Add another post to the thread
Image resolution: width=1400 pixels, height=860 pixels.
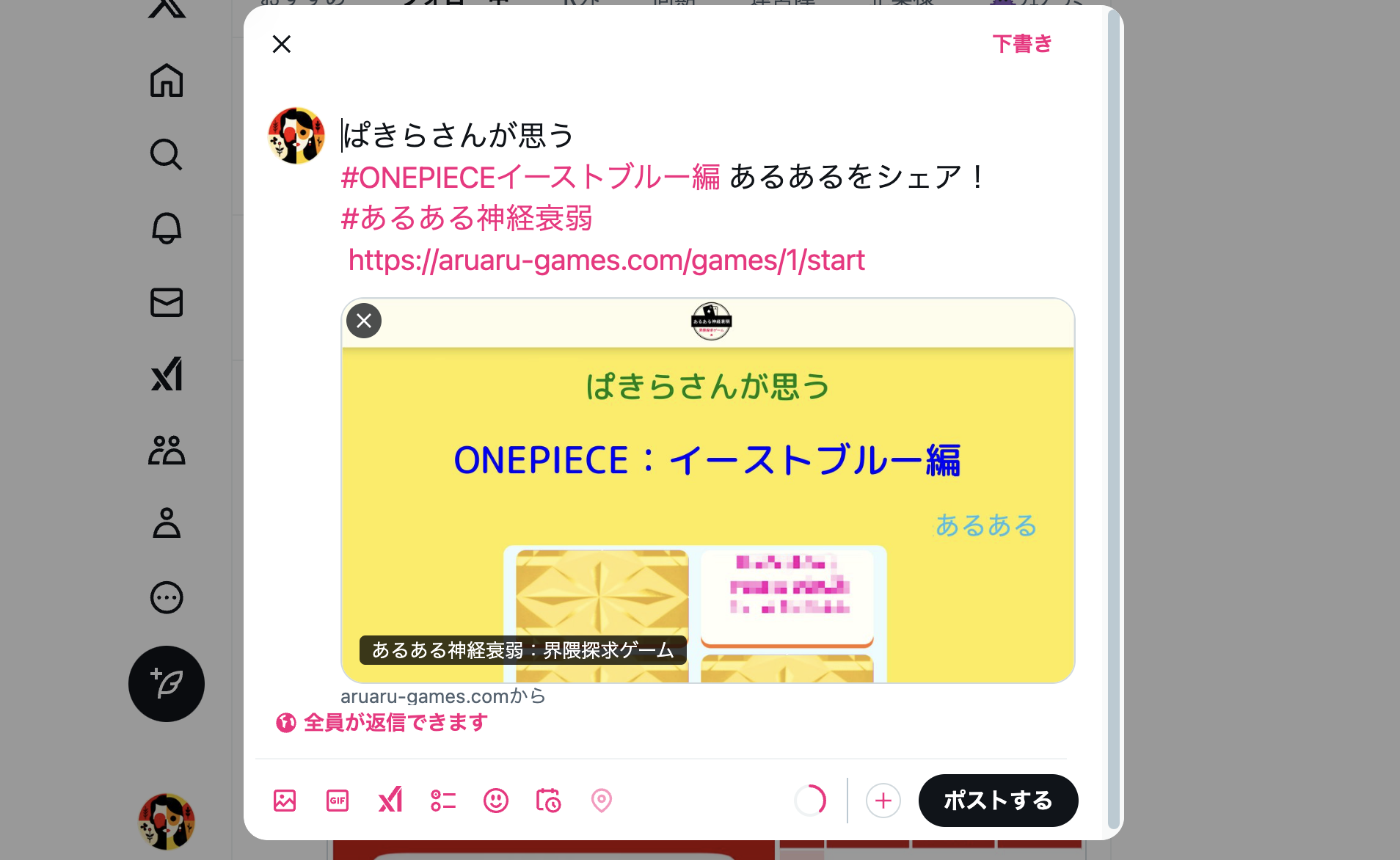click(x=883, y=801)
